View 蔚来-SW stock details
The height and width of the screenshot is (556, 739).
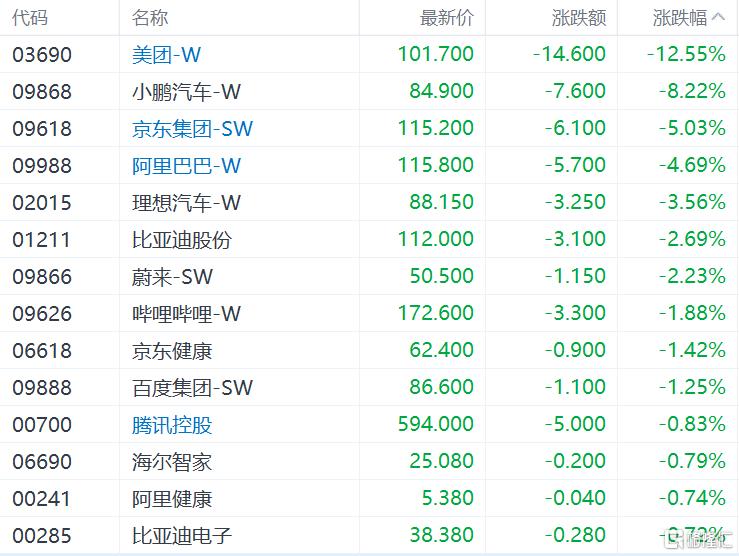coord(172,277)
